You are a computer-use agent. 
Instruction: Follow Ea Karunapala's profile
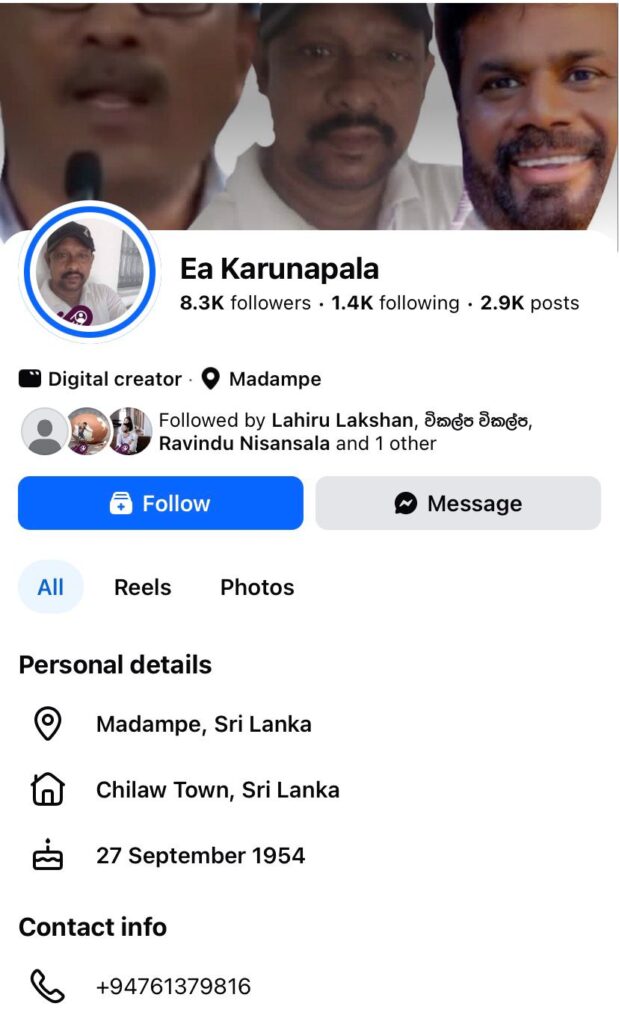[160, 503]
